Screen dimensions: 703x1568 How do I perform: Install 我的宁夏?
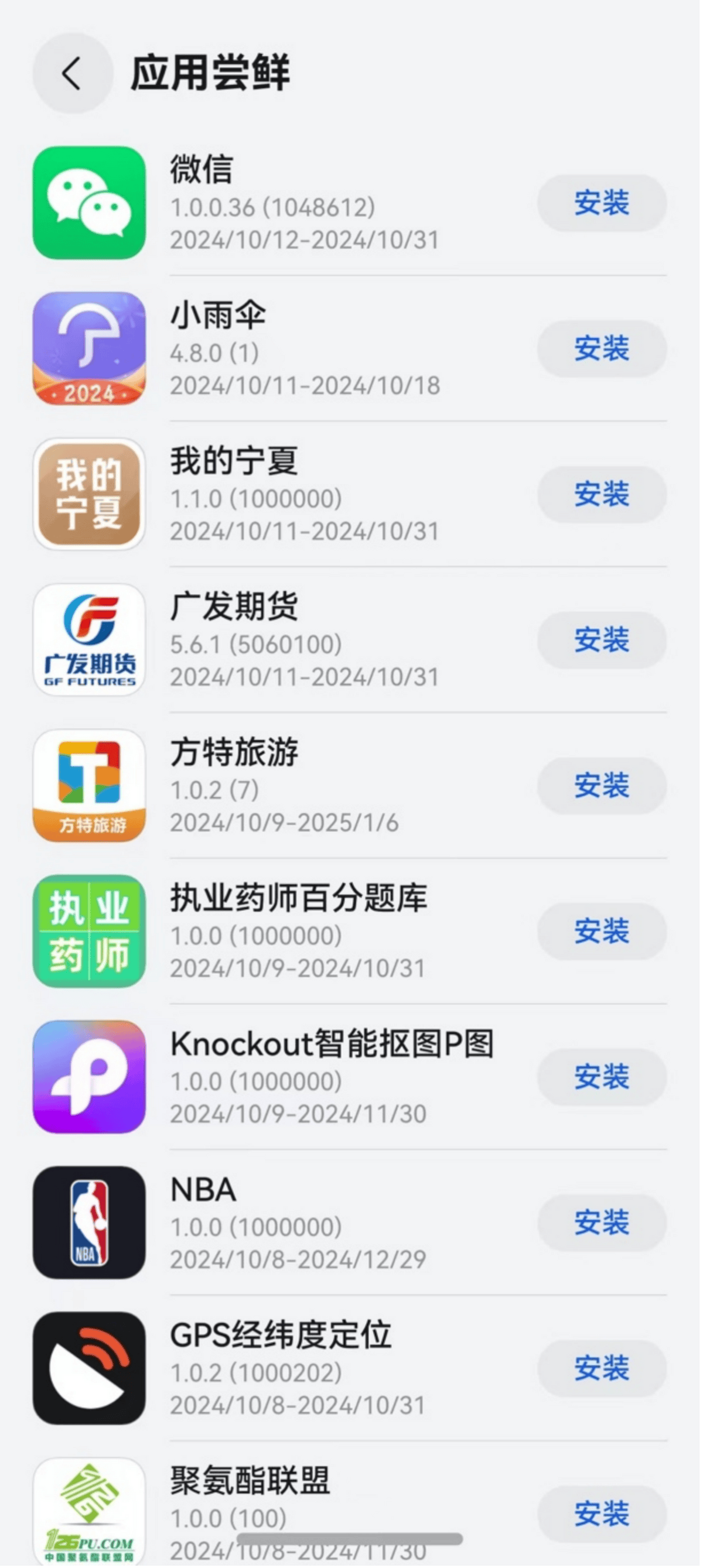click(x=601, y=494)
